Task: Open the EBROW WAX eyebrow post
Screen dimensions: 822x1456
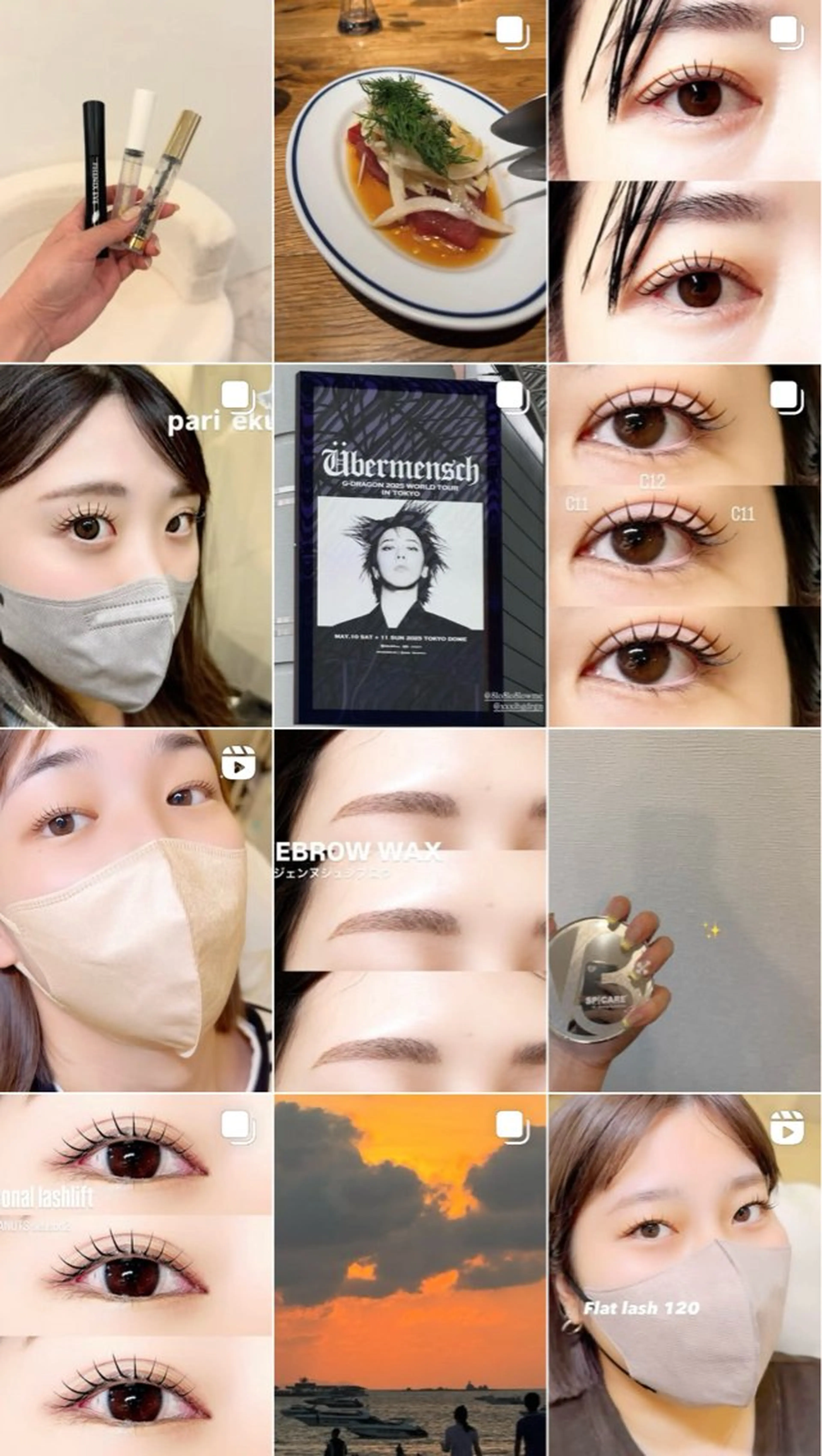Action: coord(410,910)
